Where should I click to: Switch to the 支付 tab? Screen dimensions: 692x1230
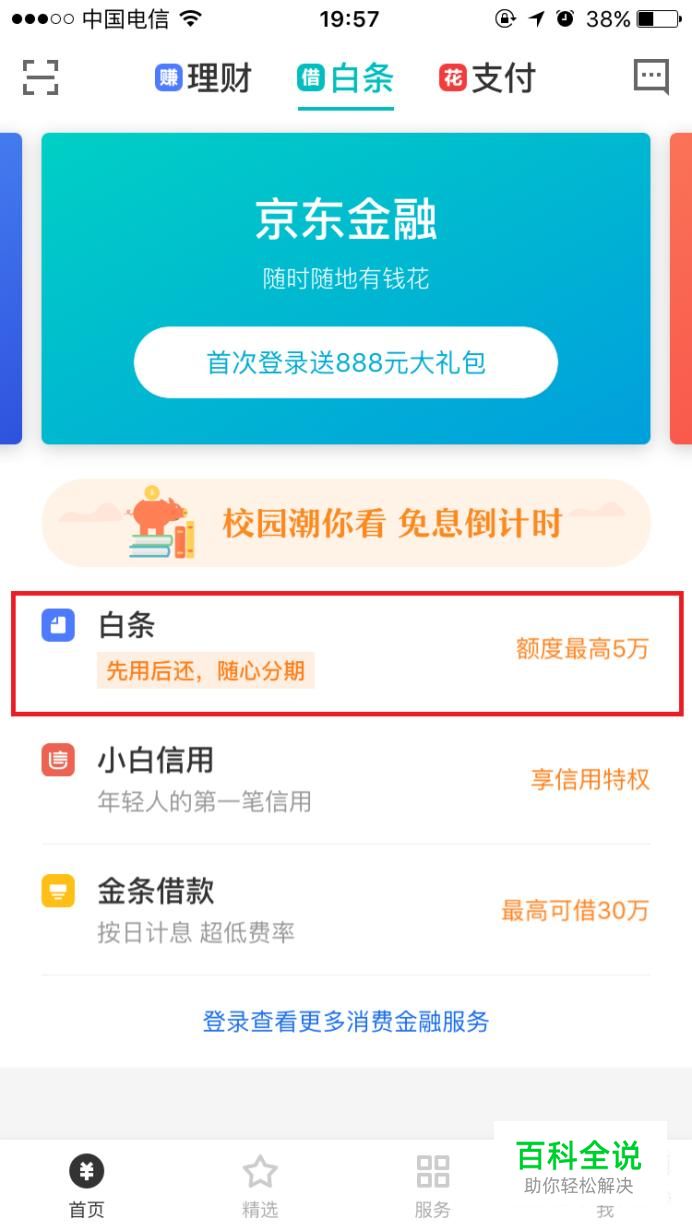(x=488, y=79)
